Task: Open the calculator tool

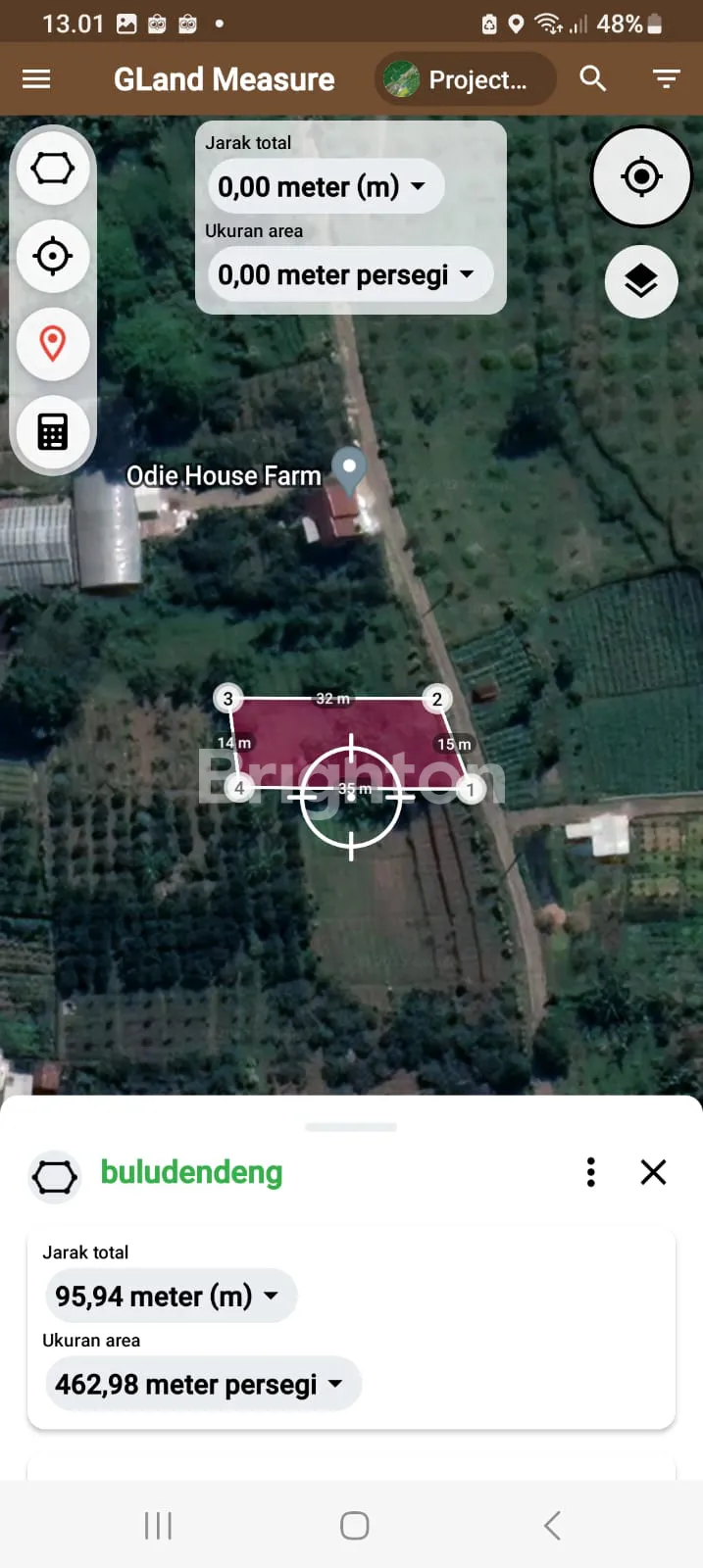Action: pyautogui.click(x=53, y=431)
